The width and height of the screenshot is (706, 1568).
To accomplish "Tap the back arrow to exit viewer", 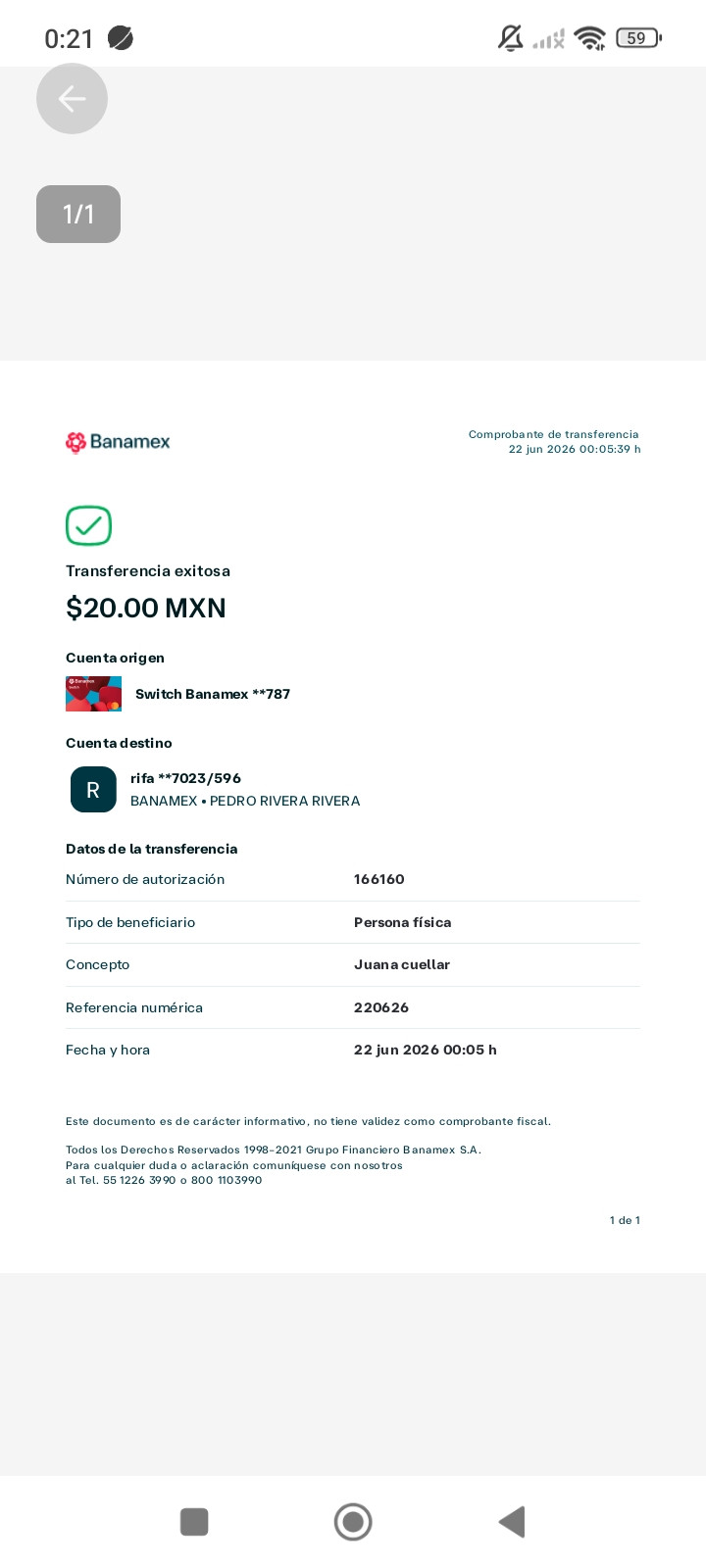I will pyautogui.click(x=72, y=99).
